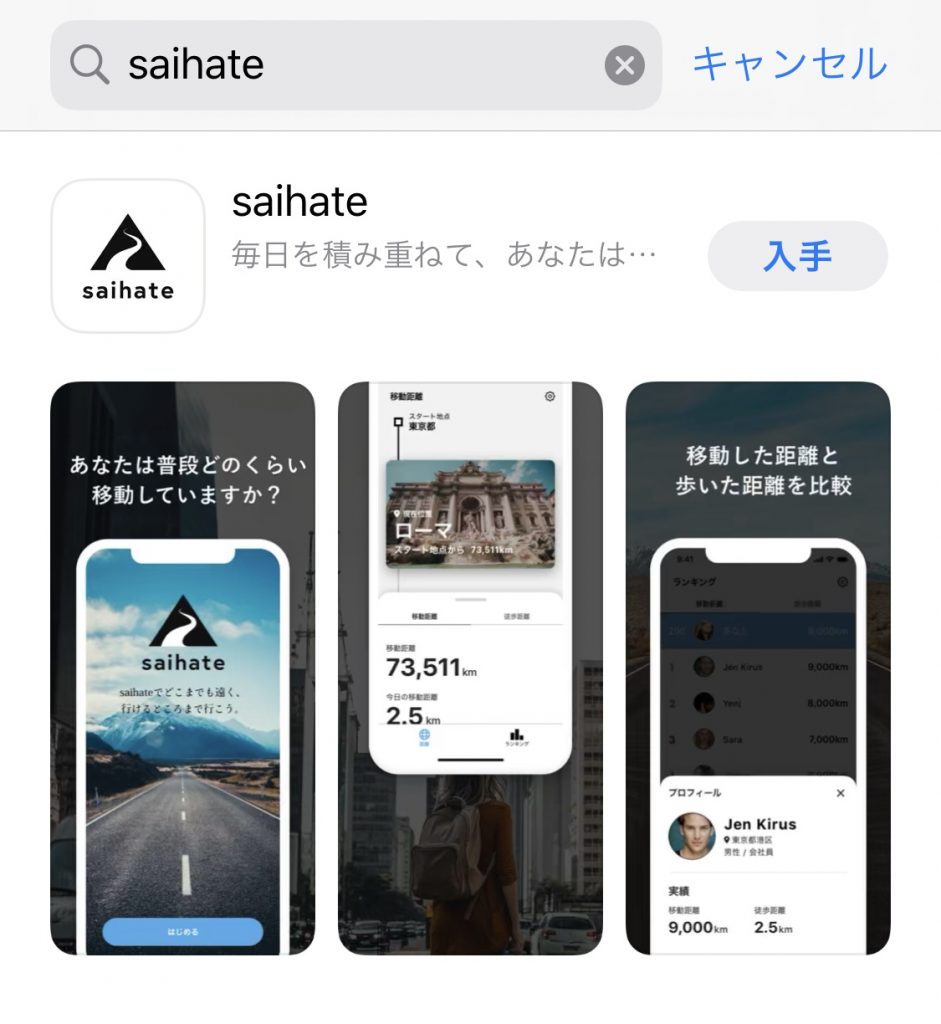Clear the search text with the X
941x1024 pixels.
[x=624, y=66]
